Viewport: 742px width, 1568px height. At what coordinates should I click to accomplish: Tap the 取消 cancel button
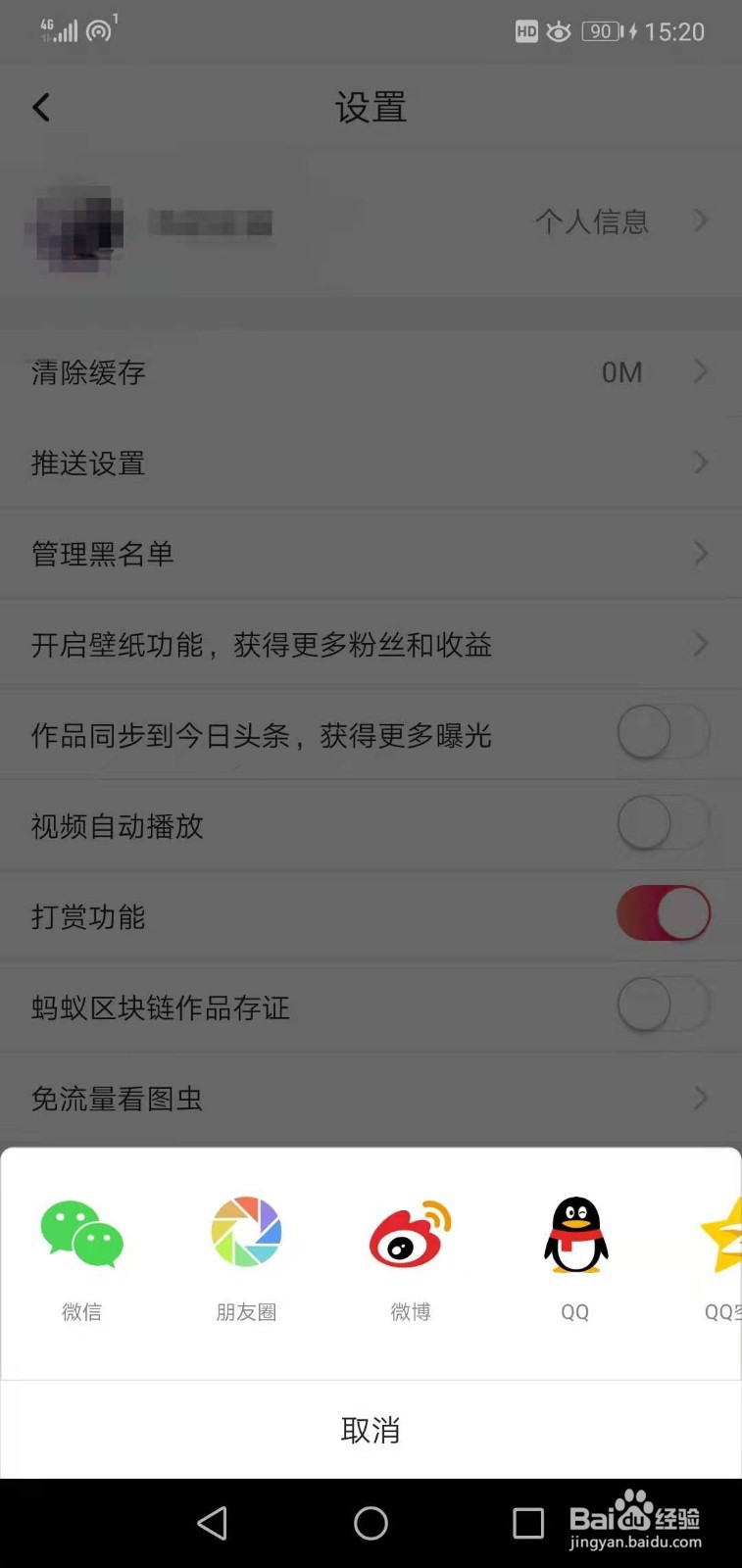pos(371,1431)
